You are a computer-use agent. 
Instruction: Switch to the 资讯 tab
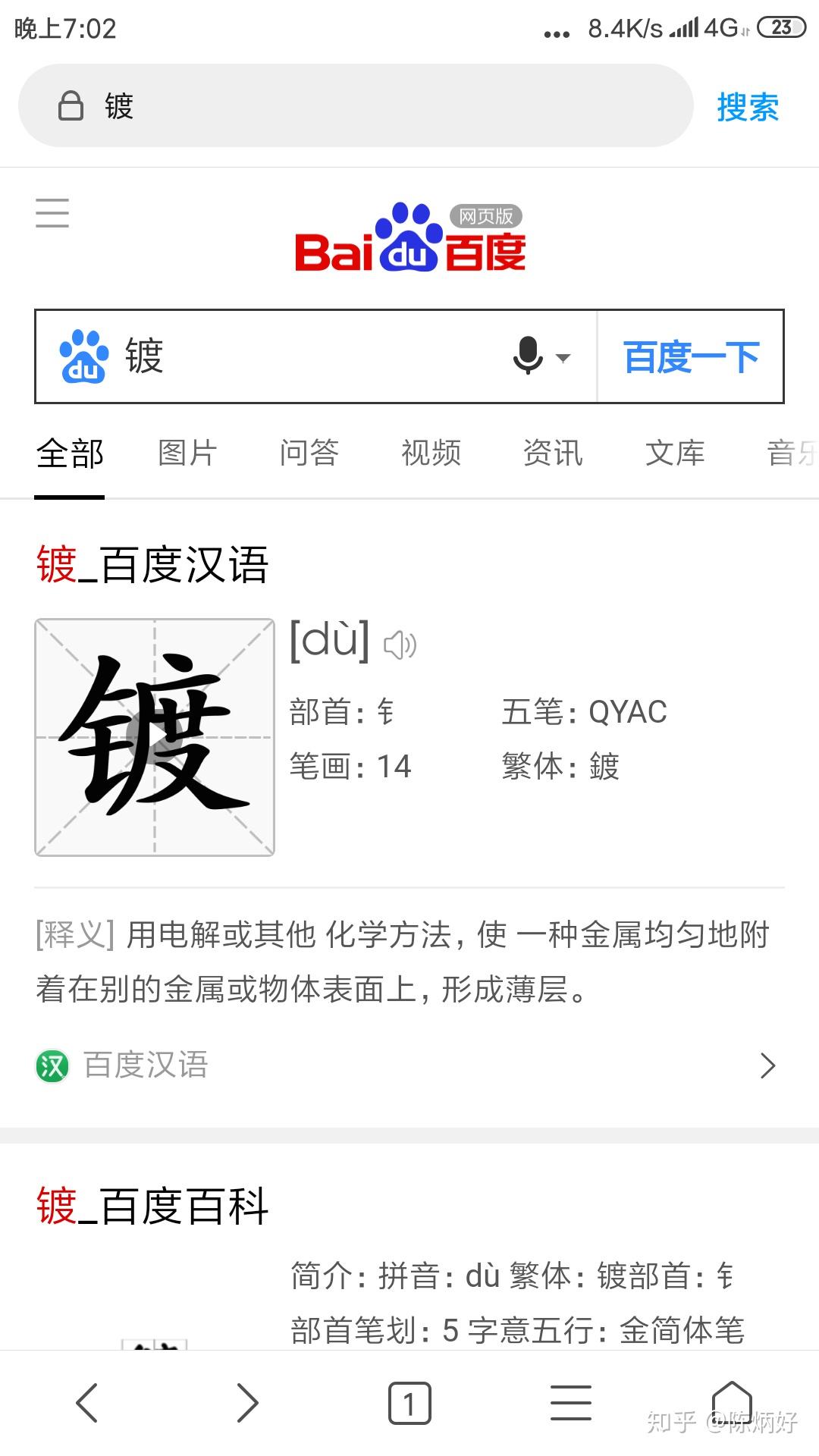click(x=553, y=453)
